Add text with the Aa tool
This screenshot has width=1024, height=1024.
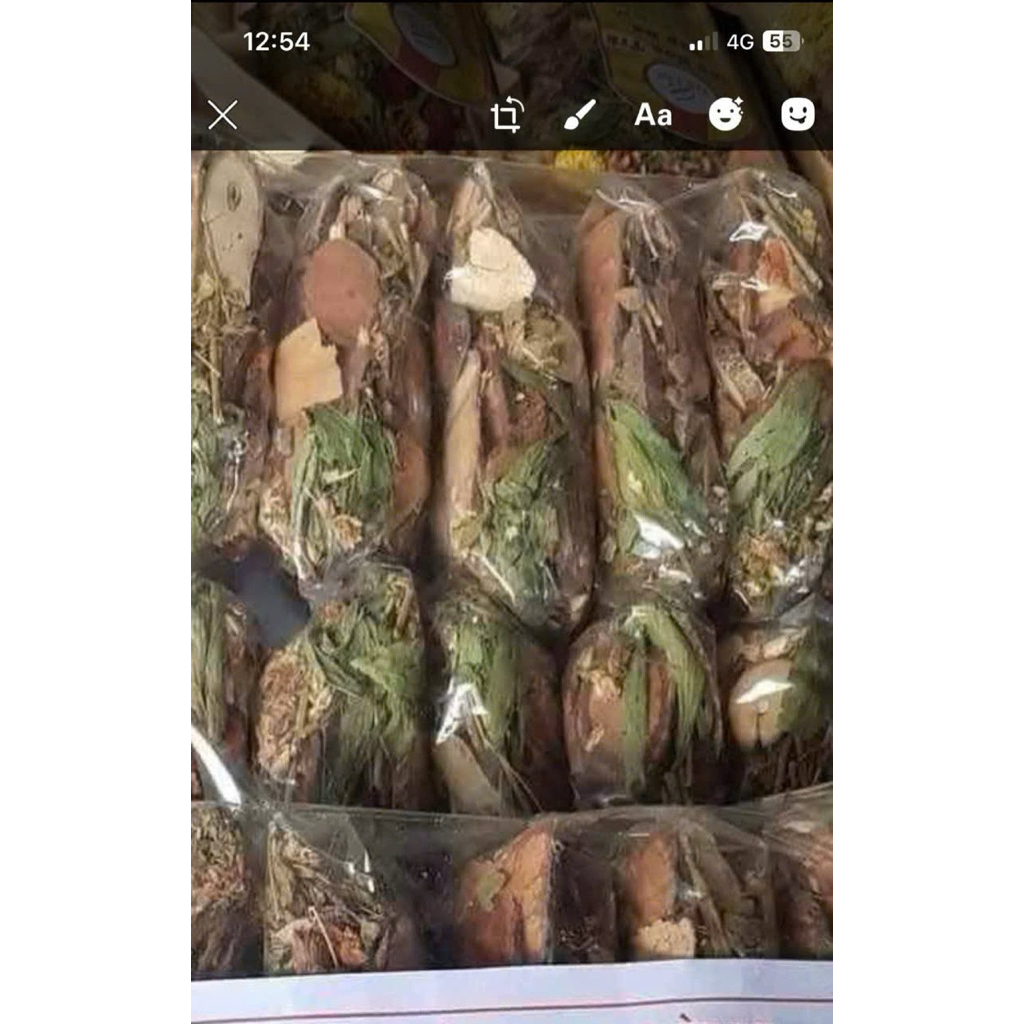point(653,115)
